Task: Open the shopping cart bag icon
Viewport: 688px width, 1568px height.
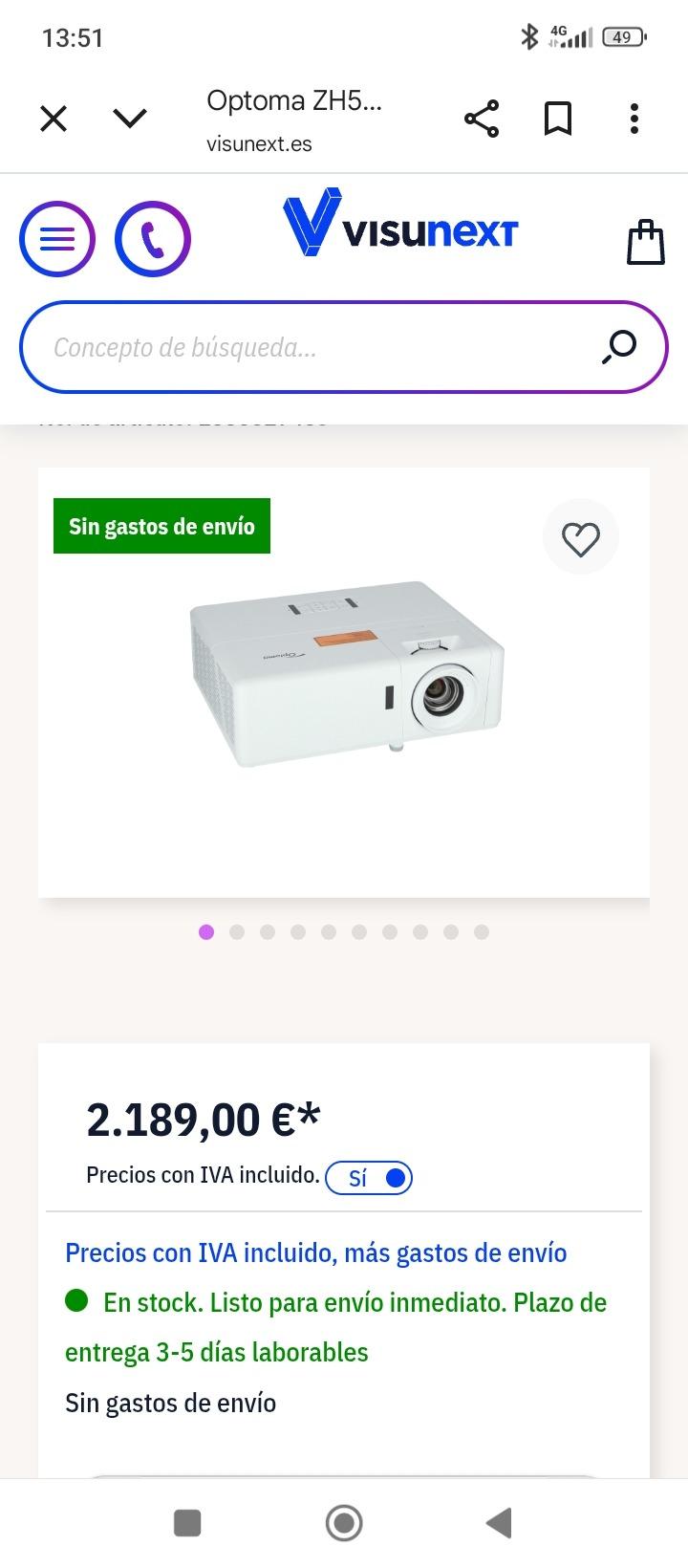Action: pos(646,241)
